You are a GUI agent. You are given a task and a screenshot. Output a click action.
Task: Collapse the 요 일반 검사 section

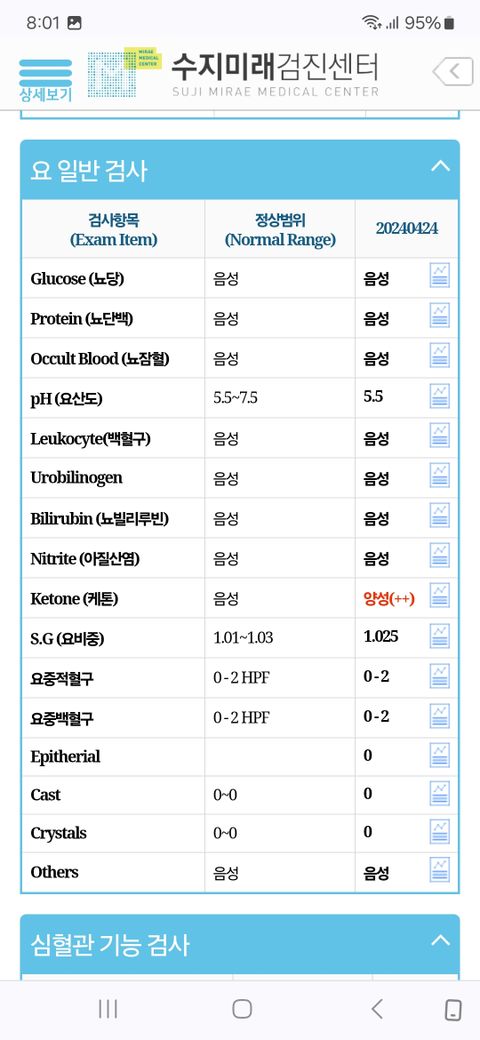click(440, 166)
